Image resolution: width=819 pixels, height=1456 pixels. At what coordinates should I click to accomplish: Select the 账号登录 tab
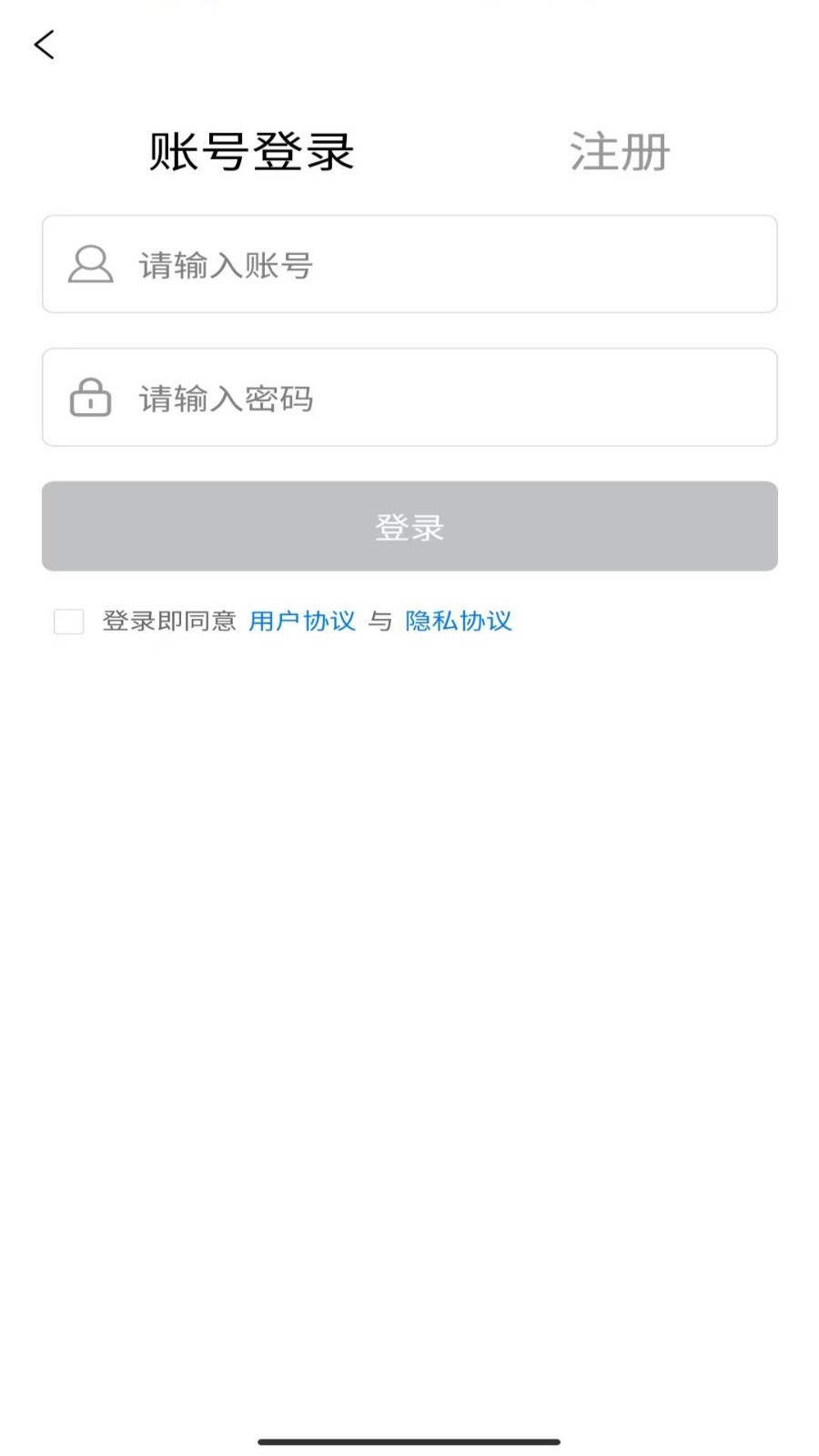[x=251, y=151]
